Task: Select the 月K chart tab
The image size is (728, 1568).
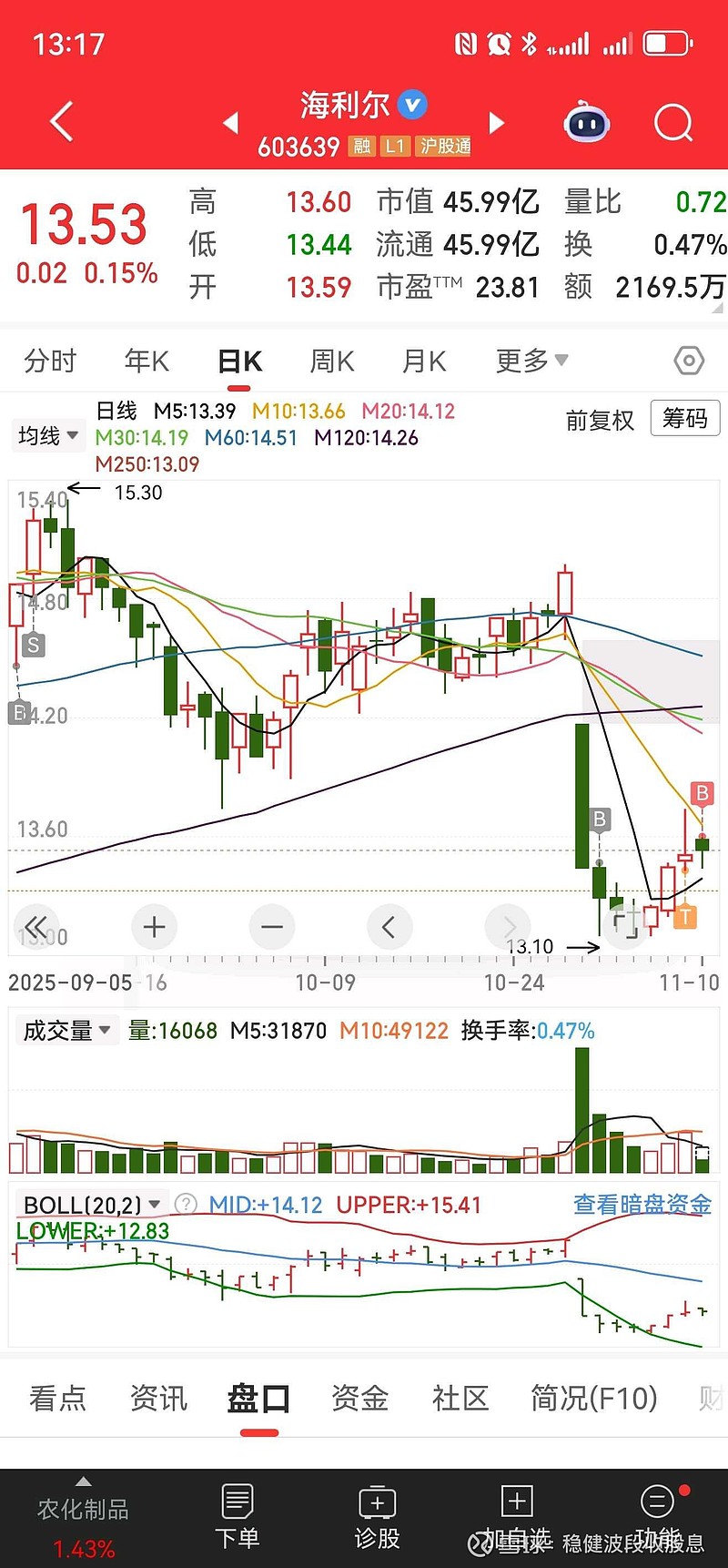Action: [x=424, y=361]
